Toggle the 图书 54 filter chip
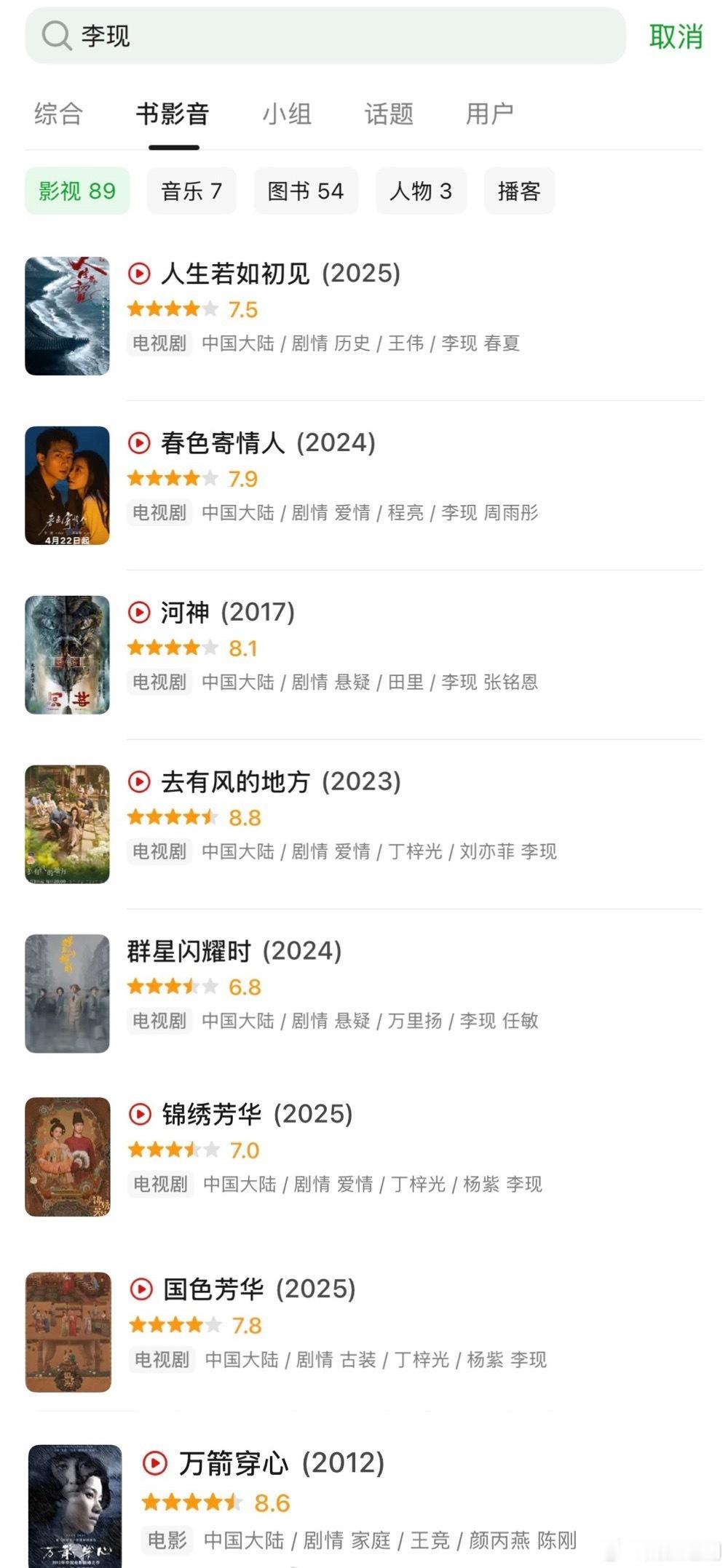 pyautogui.click(x=305, y=191)
